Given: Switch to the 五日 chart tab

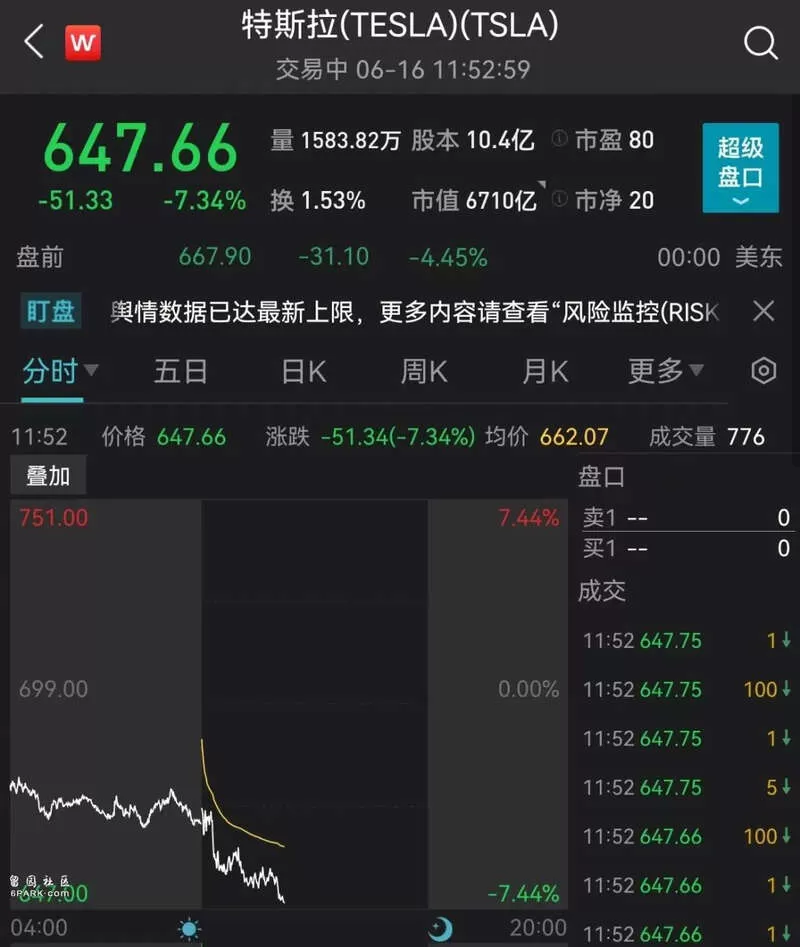Looking at the screenshot, I should [x=181, y=371].
